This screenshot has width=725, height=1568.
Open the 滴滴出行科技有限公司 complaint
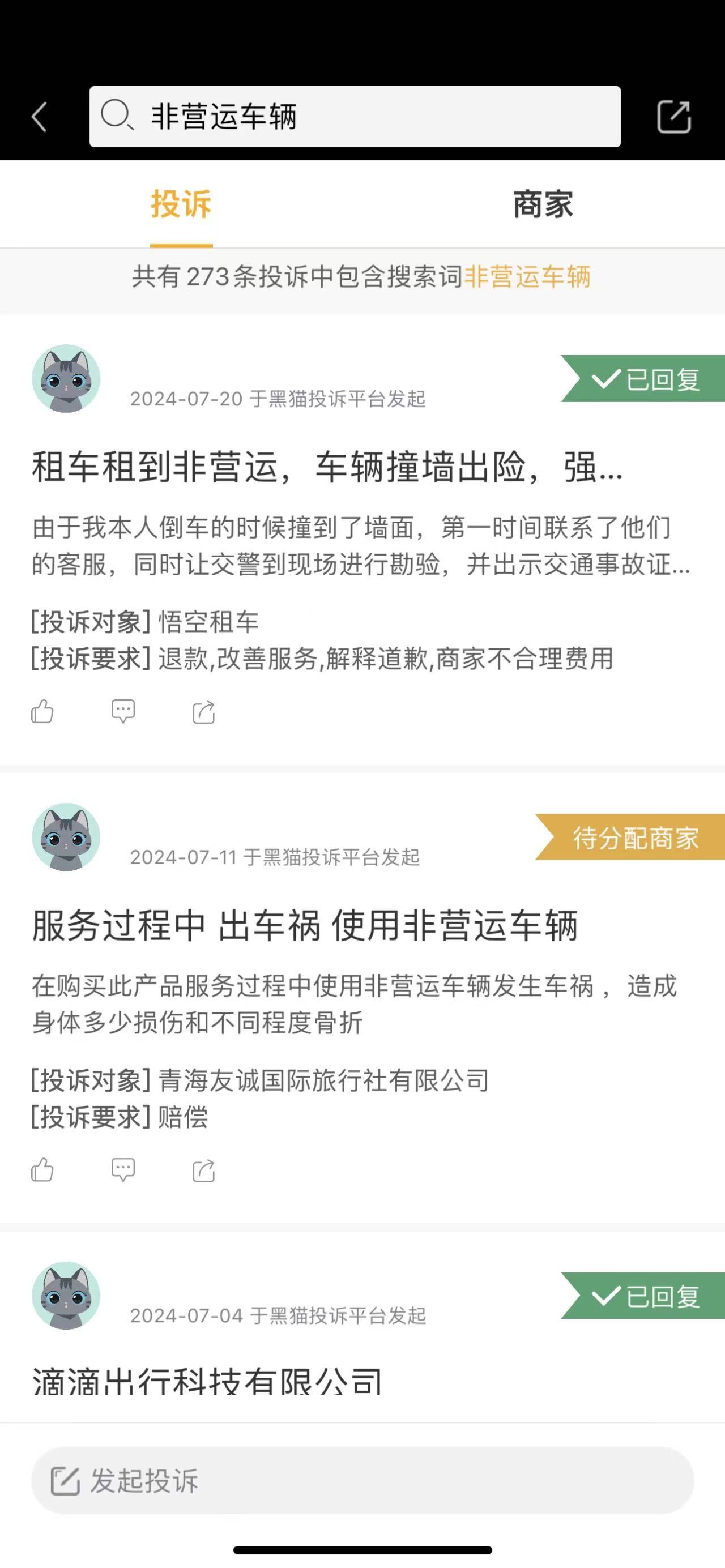click(207, 1381)
